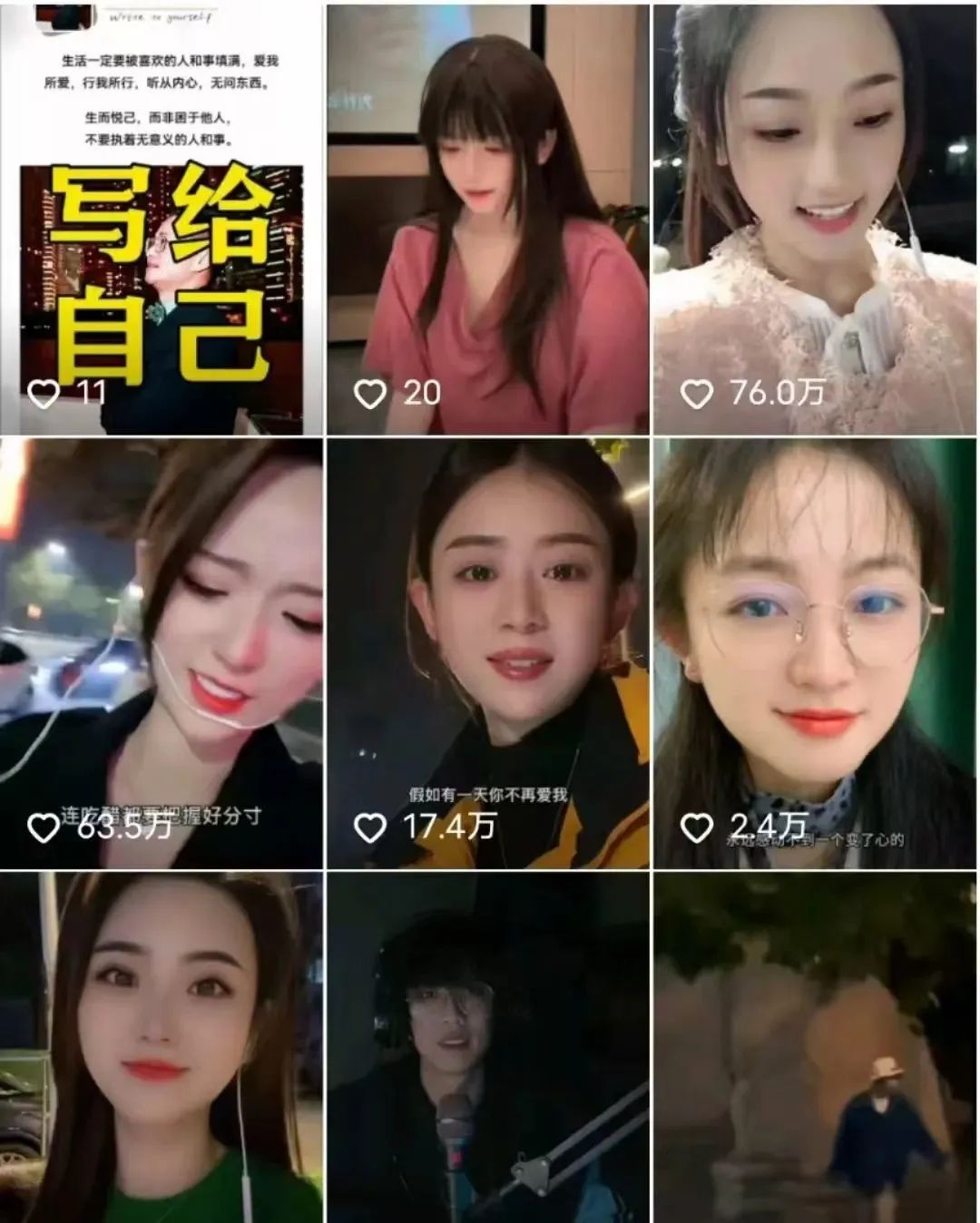The image size is (980, 1223).
Task: Play the video with 76.0万 likes
Action: coord(816,218)
